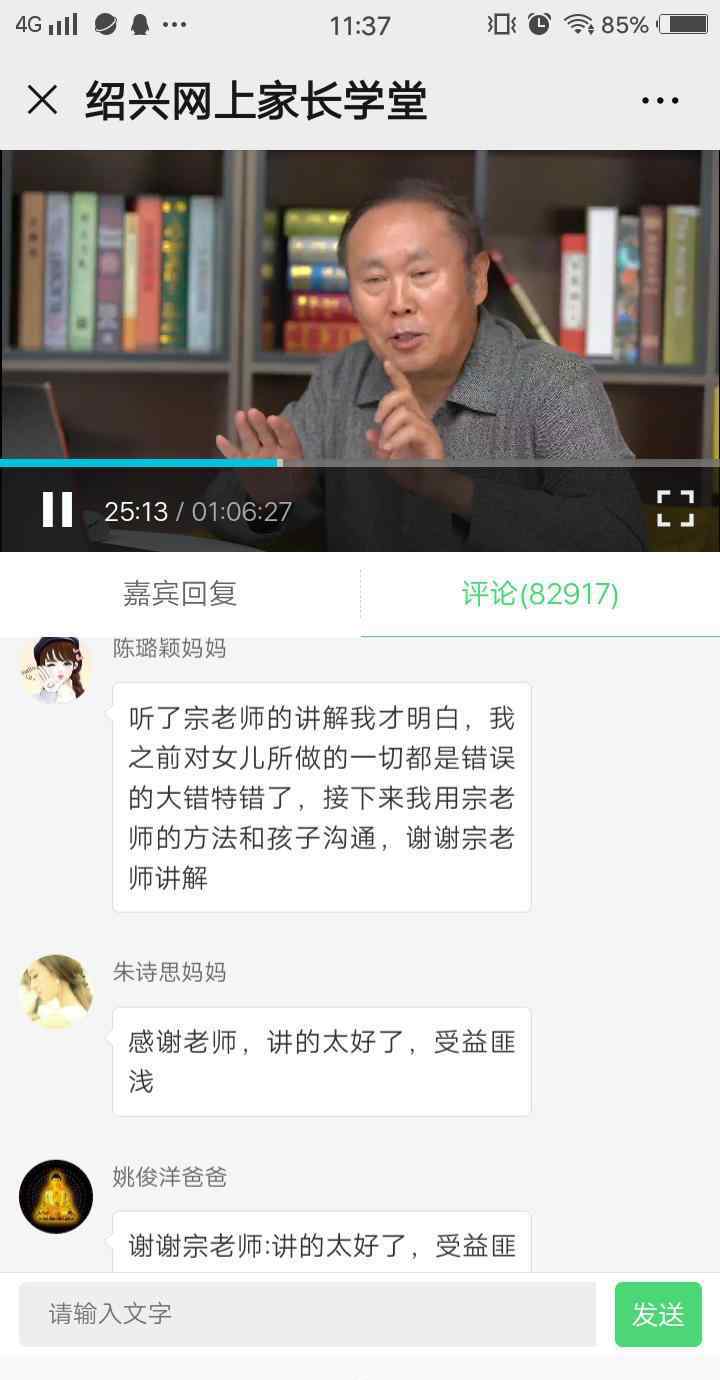The height and width of the screenshot is (1380, 720).
Task: Open 陈璐颖妈妈's avatar
Action: point(56,668)
